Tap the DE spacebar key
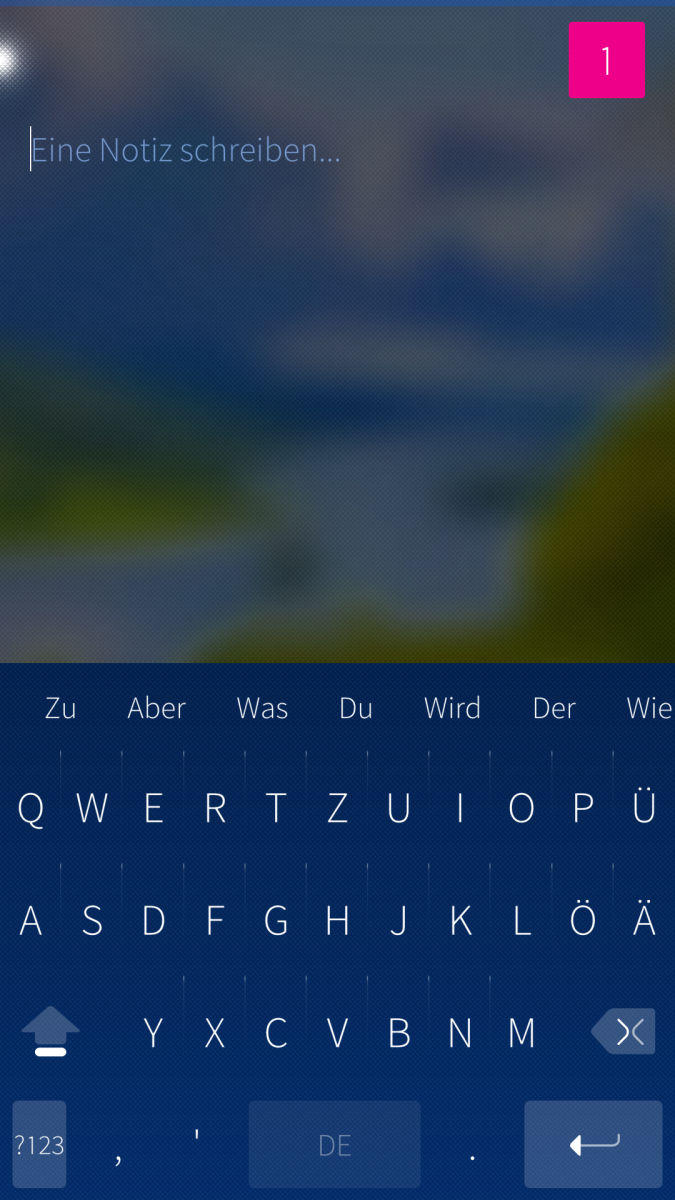The height and width of the screenshot is (1200, 675). [x=334, y=1145]
